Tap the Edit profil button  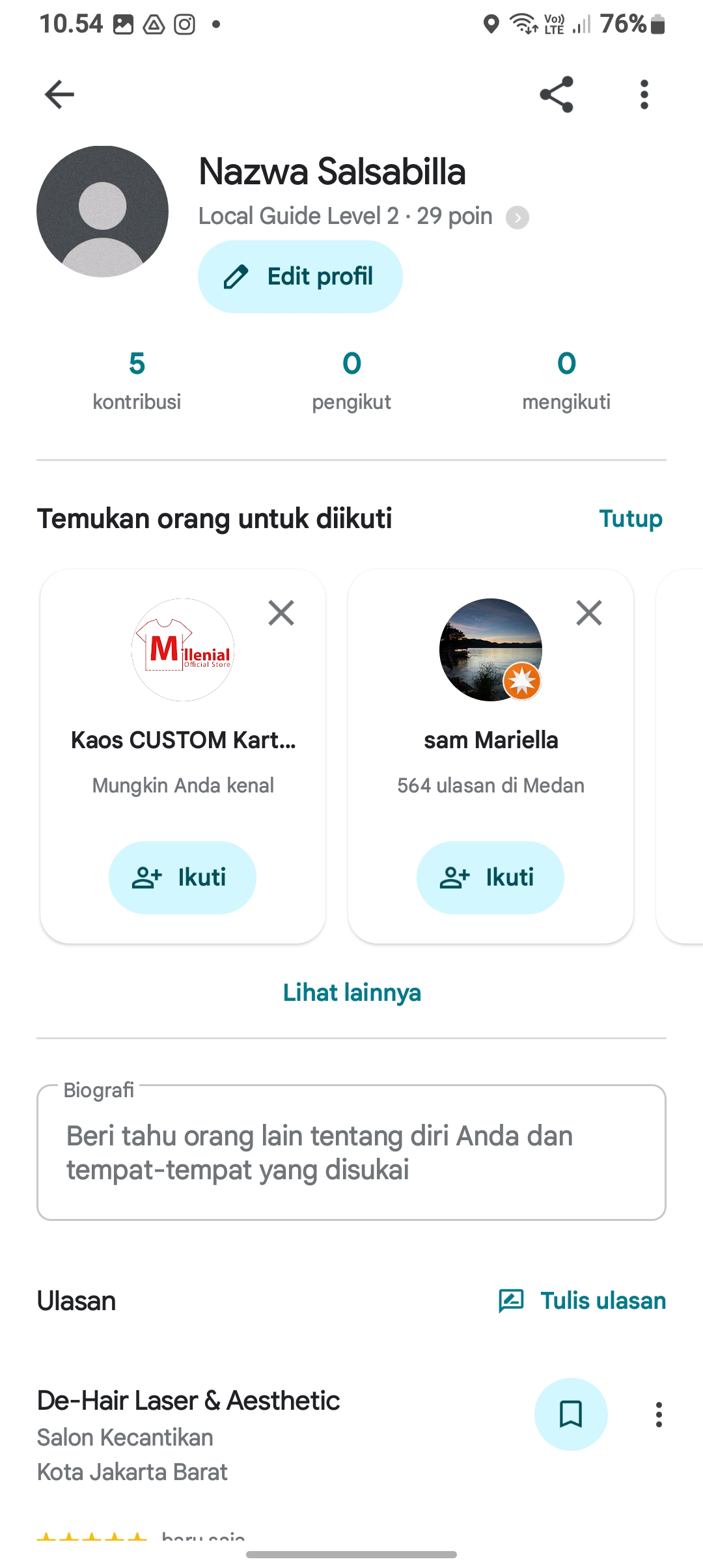[x=300, y=277]
